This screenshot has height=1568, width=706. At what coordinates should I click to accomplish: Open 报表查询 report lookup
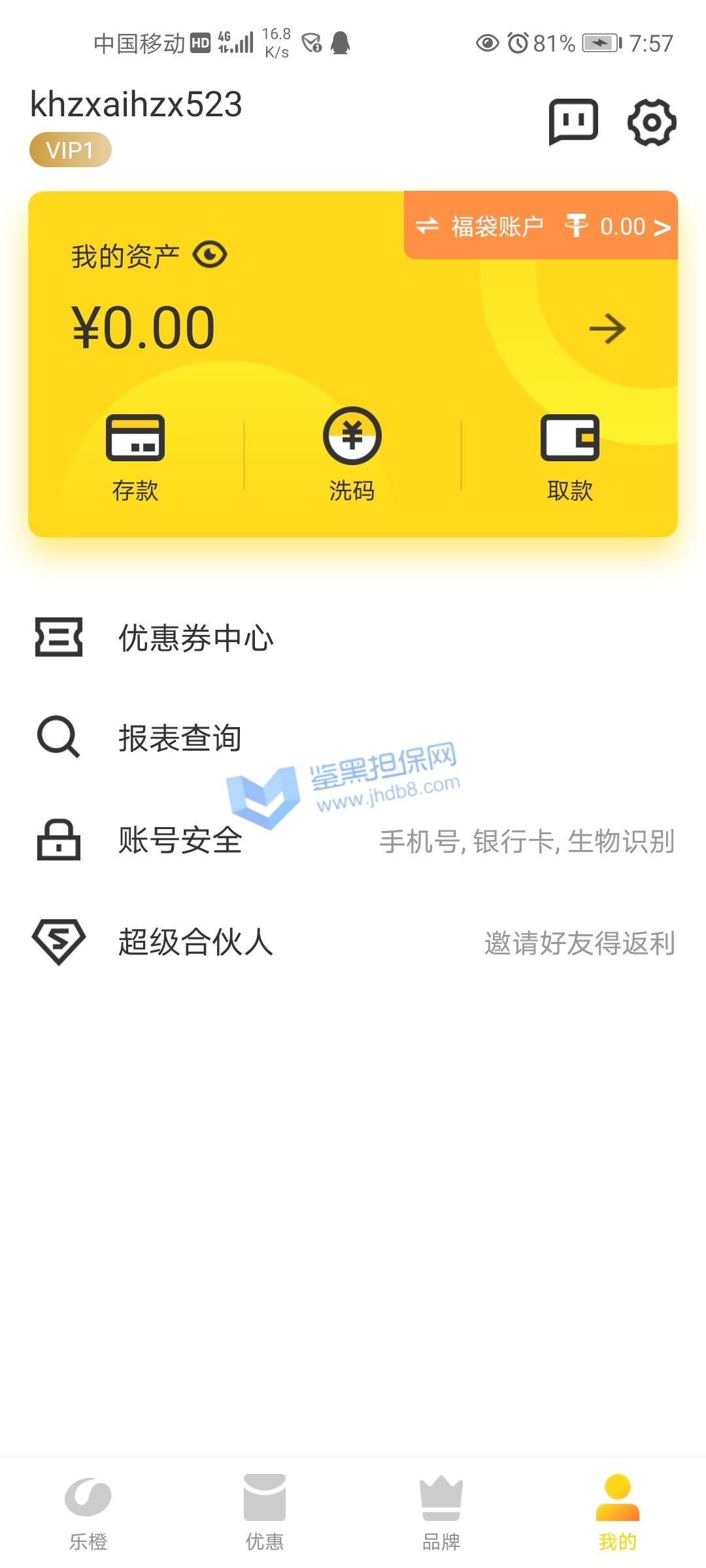(x=180, y=738)
